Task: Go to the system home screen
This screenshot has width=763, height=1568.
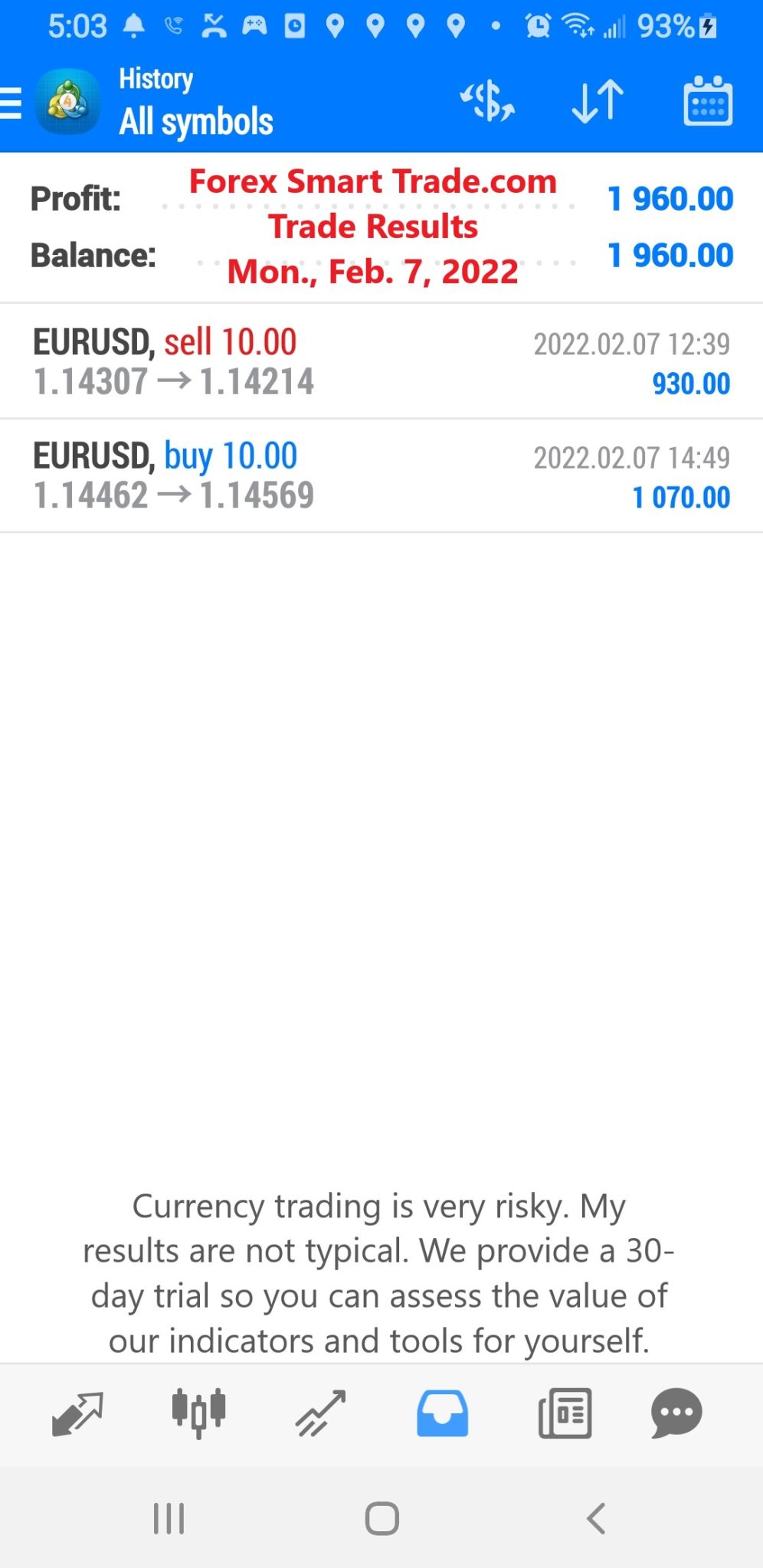Action: click(x=382, y=1518)
